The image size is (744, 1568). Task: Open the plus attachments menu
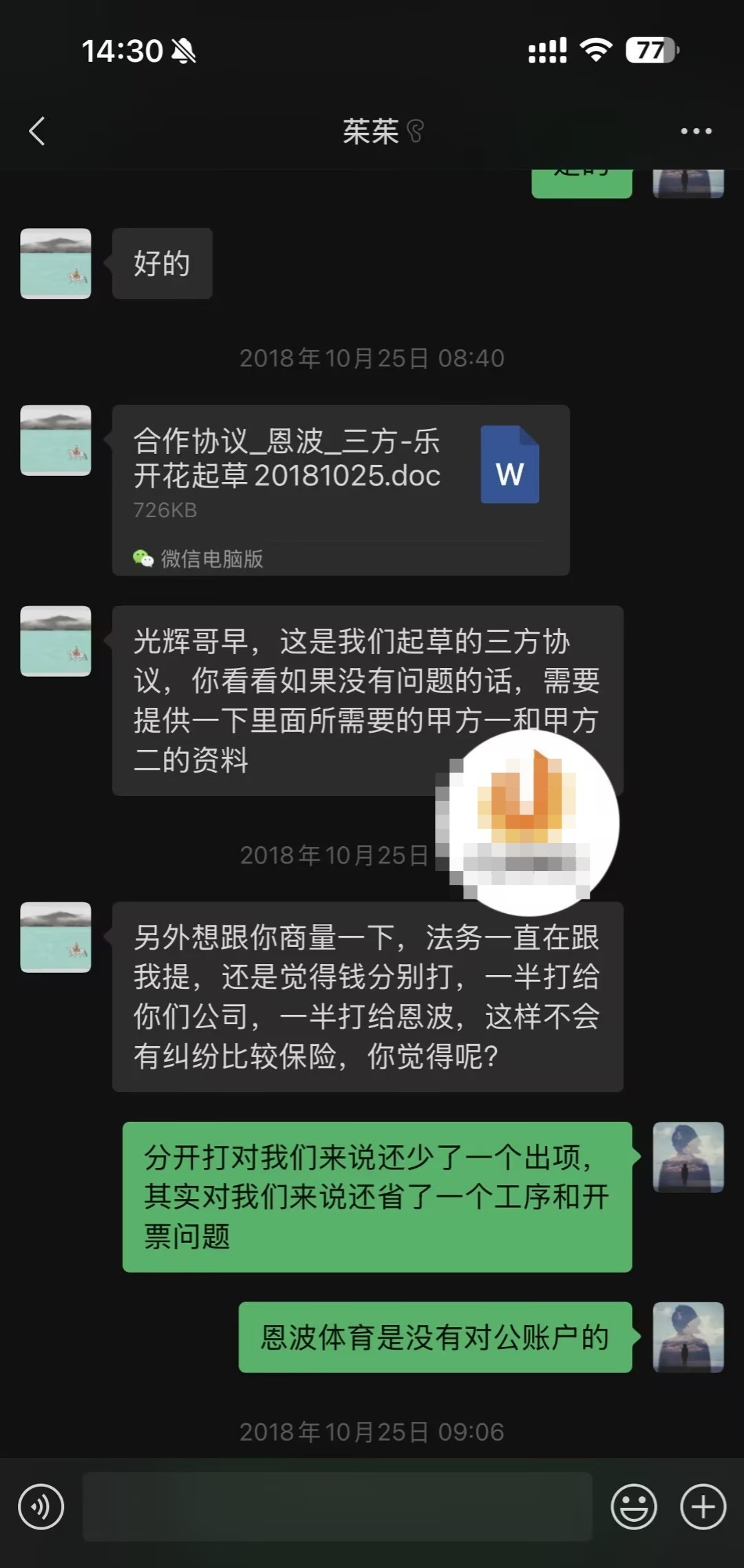(x=703, y=1507)
